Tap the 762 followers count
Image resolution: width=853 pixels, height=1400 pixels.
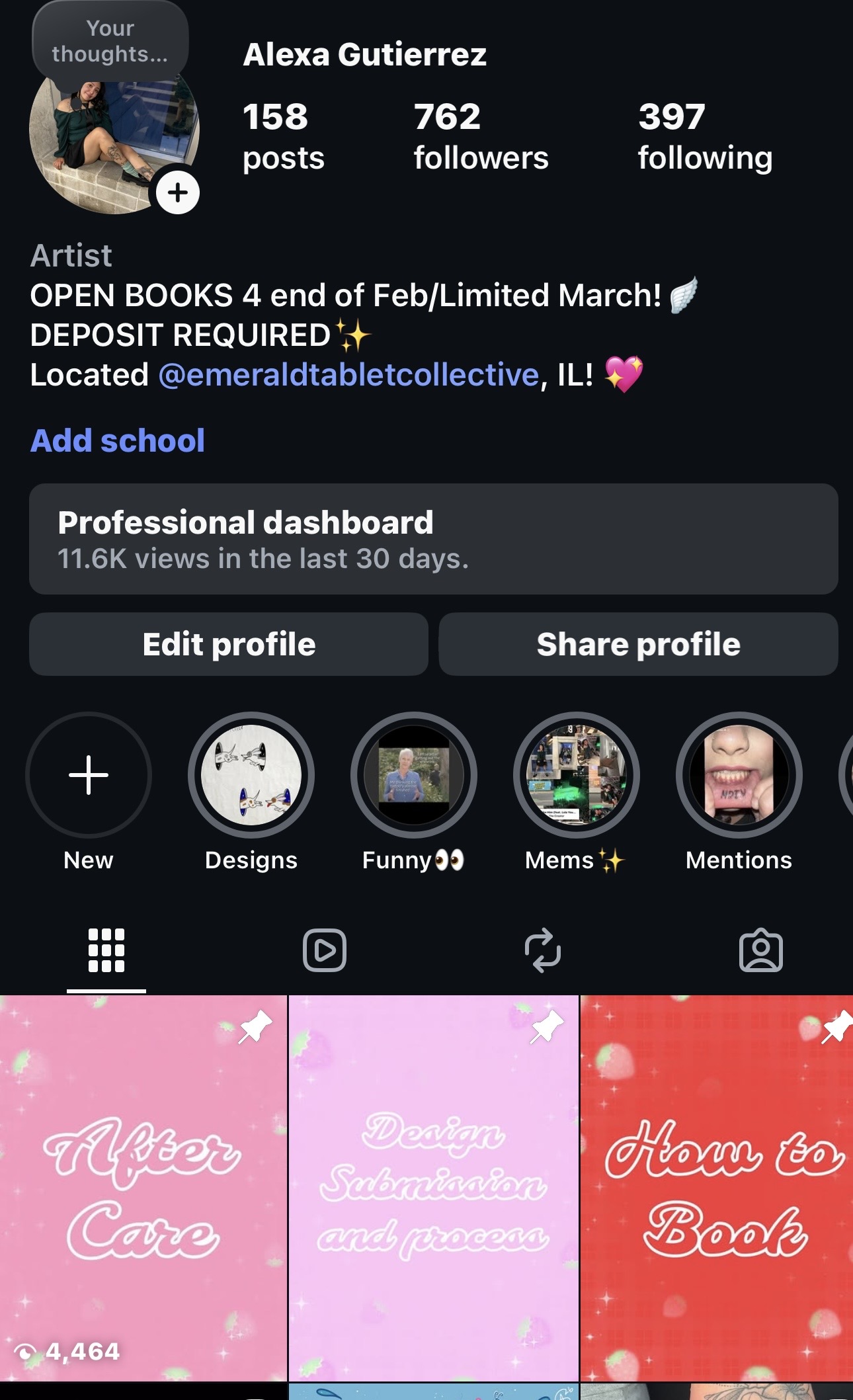(x=481, y=134)
